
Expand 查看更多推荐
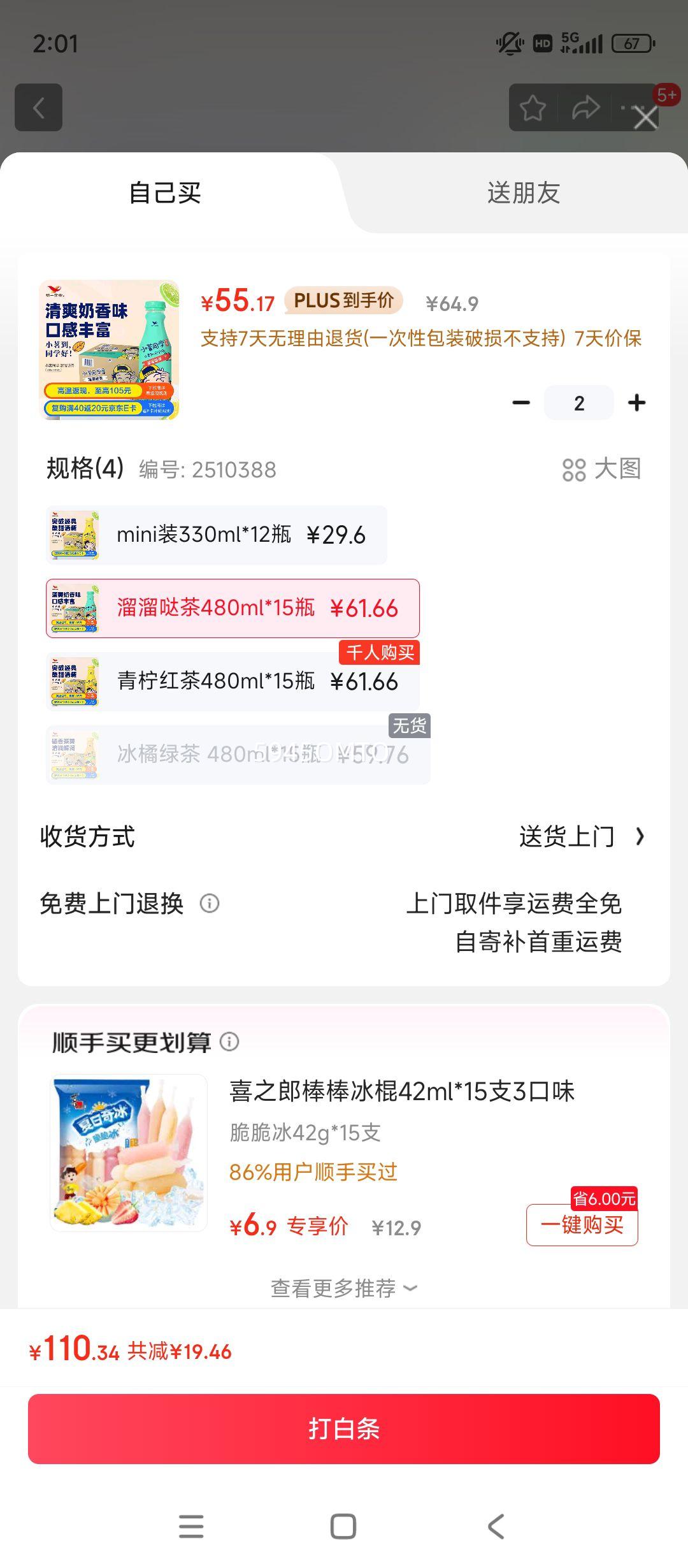[344, 1288]
